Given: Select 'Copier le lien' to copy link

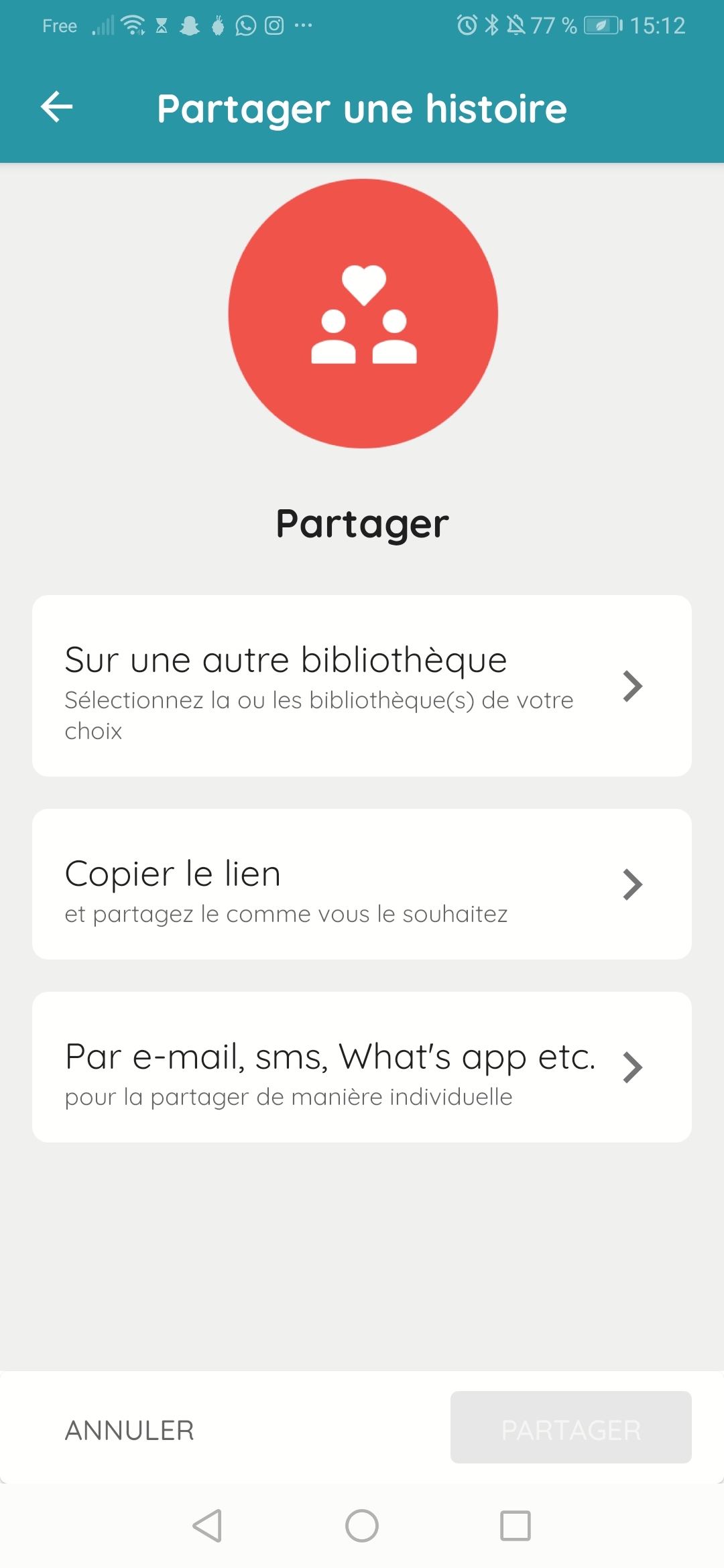Looking at the screenshot, I should tap(362, 884).
